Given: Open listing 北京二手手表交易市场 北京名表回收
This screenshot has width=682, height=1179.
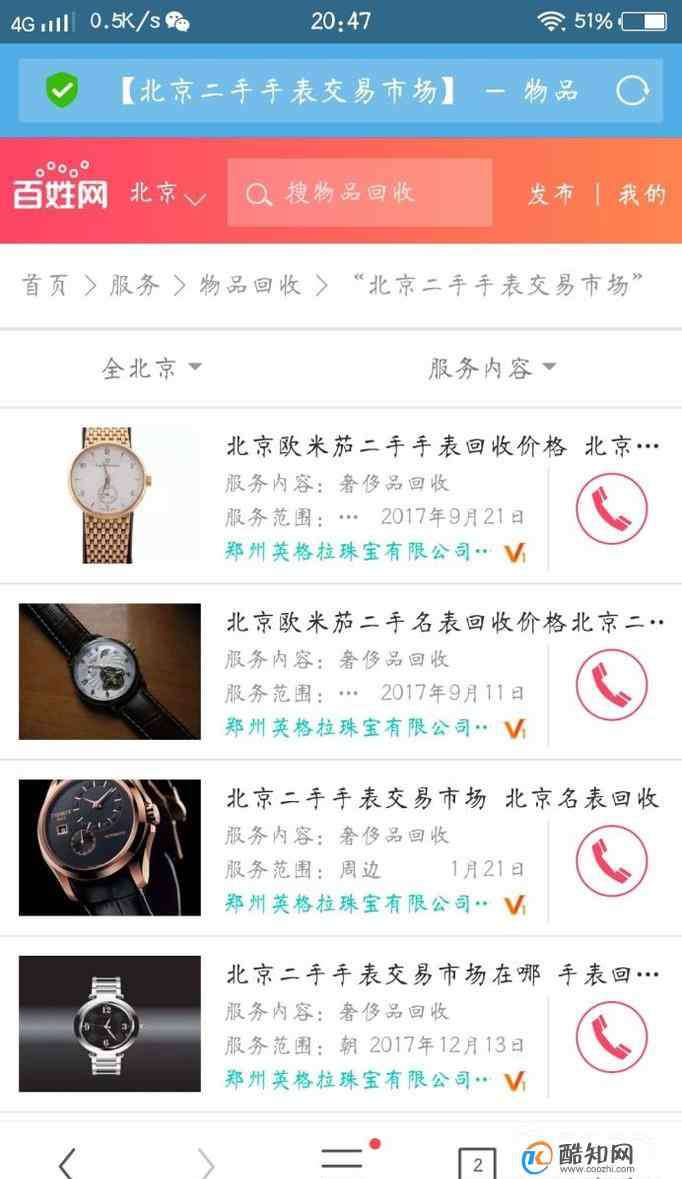Looking at the screenshot, I should pyautogui.click(x=396, y=798).
